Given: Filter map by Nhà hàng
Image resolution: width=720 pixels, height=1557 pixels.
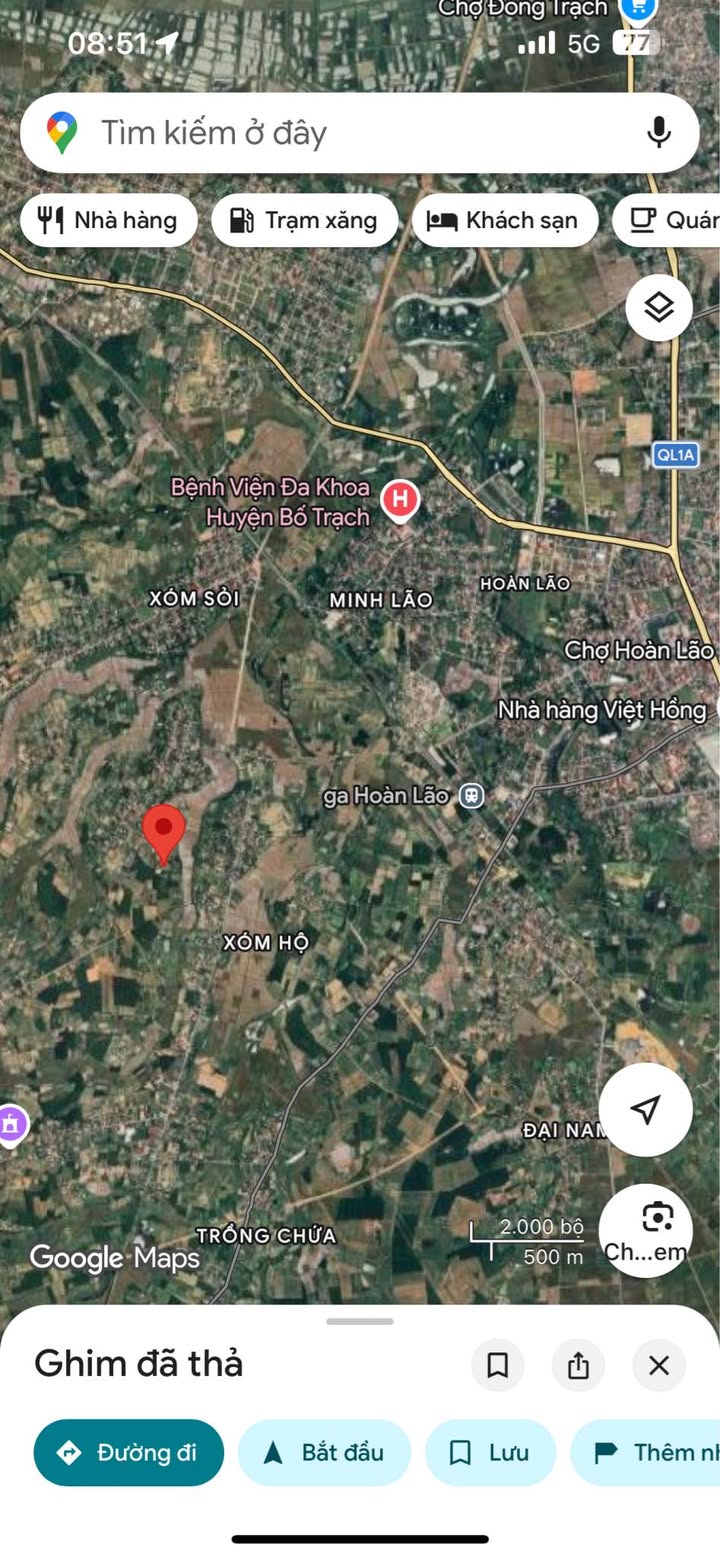Looking at the screenshot, I should 108,220.
